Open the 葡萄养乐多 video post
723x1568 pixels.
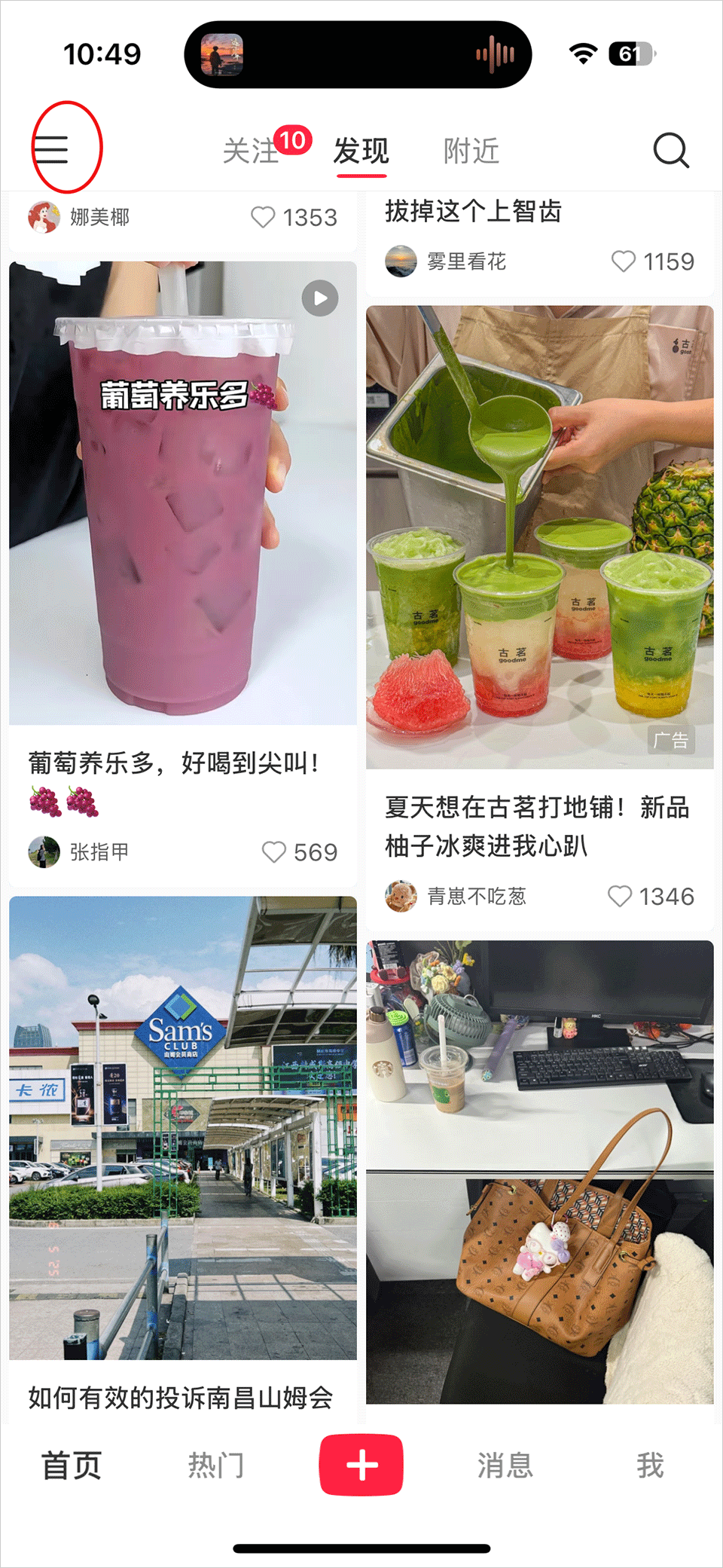tap(182, 494)
